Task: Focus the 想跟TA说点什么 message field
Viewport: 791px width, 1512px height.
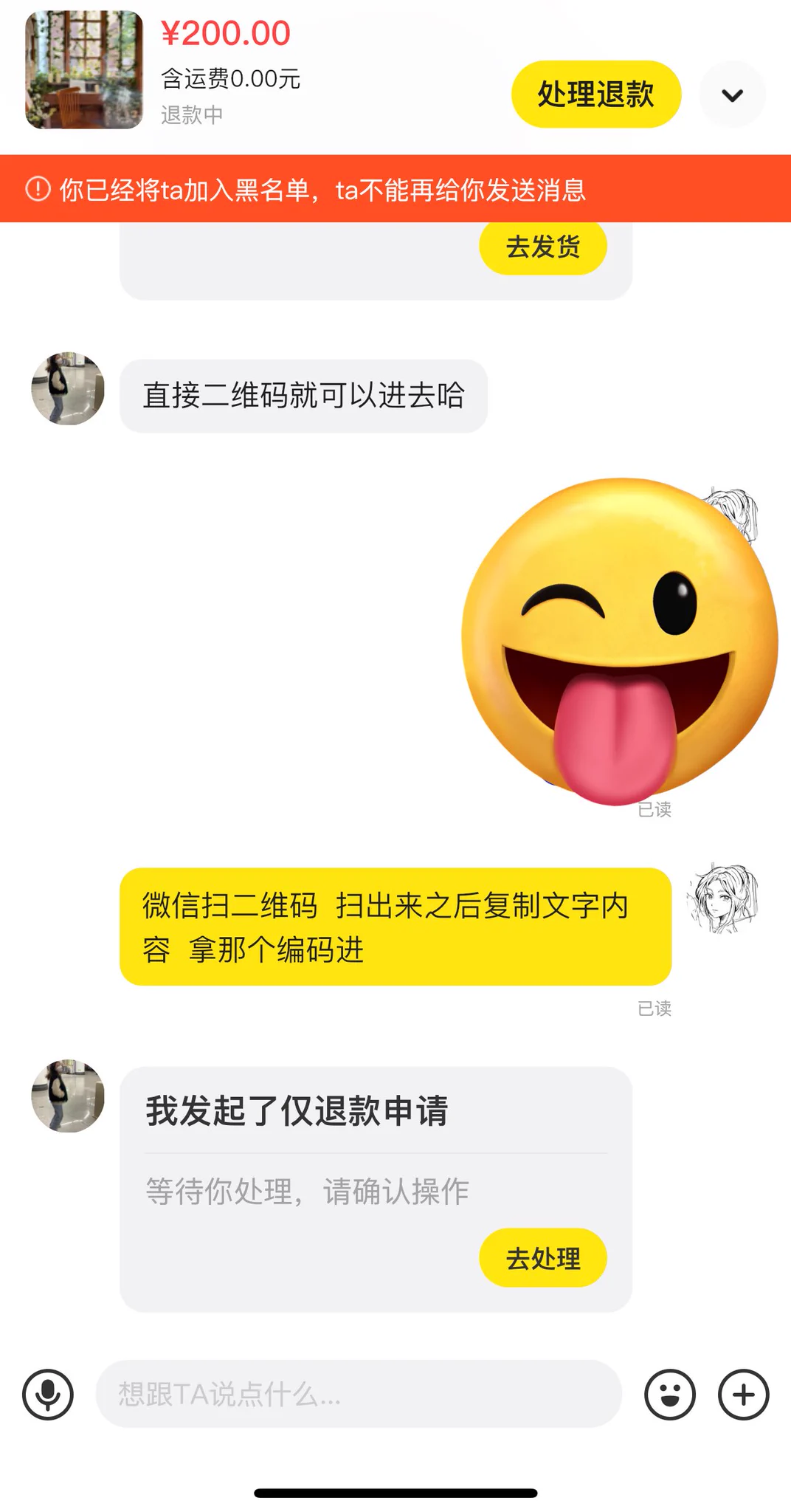Action: point(359,1394)
